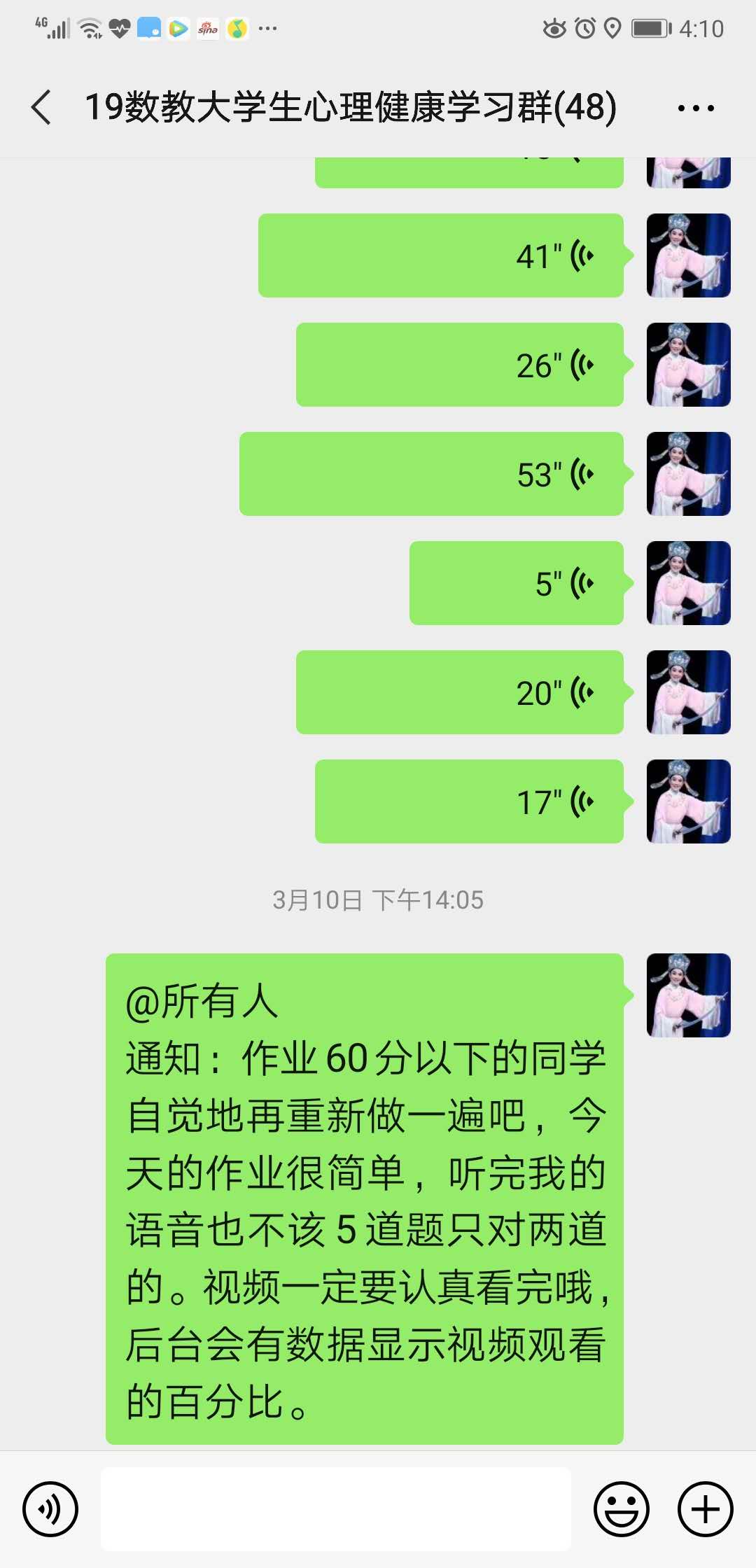Viewport: 756px width, 1568px height.
Task: Play the 41-second voice message
Action: (441, 255)
